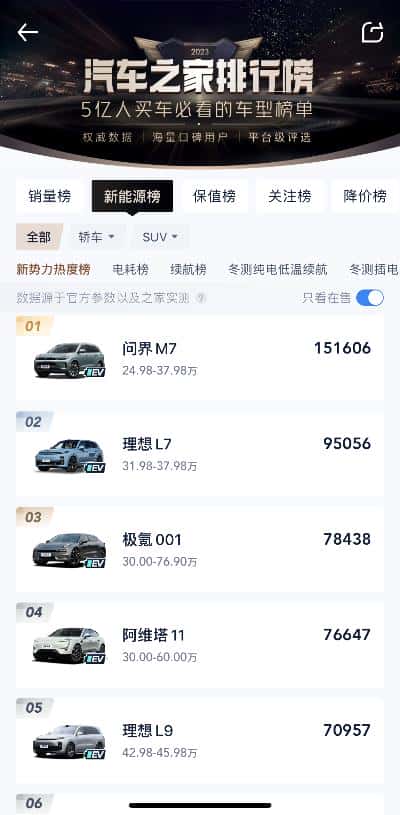The height and width of the screenshot is (815, 400).
Task: Open the 关注榜 tab
Action: 290,196
